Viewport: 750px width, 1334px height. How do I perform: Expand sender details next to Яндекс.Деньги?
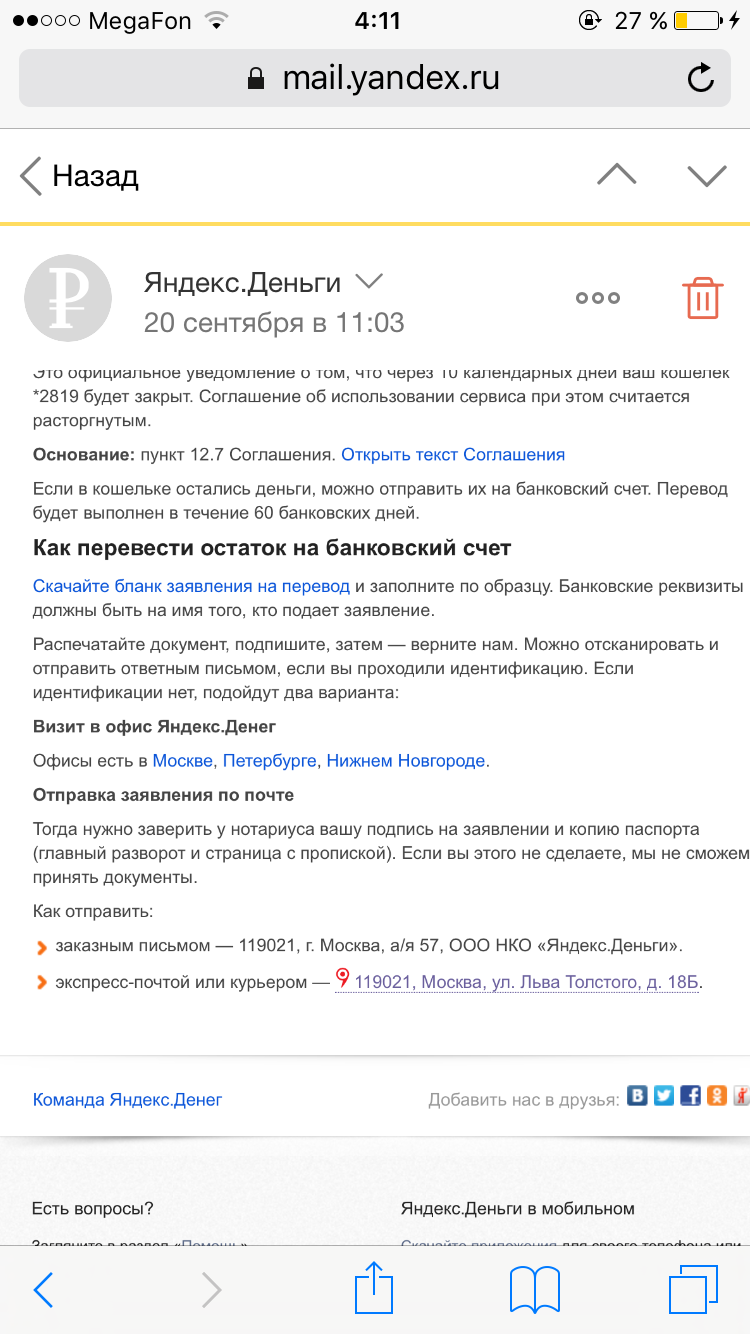[369, 281]
